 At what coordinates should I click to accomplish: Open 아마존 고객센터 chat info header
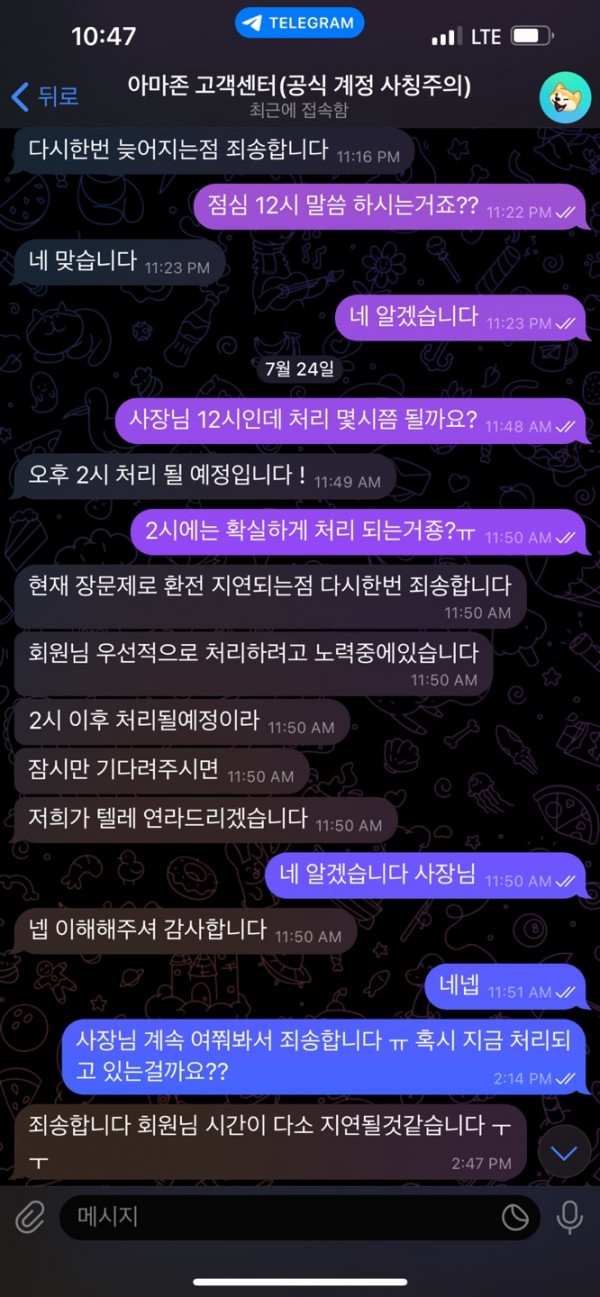coord(300,96)
